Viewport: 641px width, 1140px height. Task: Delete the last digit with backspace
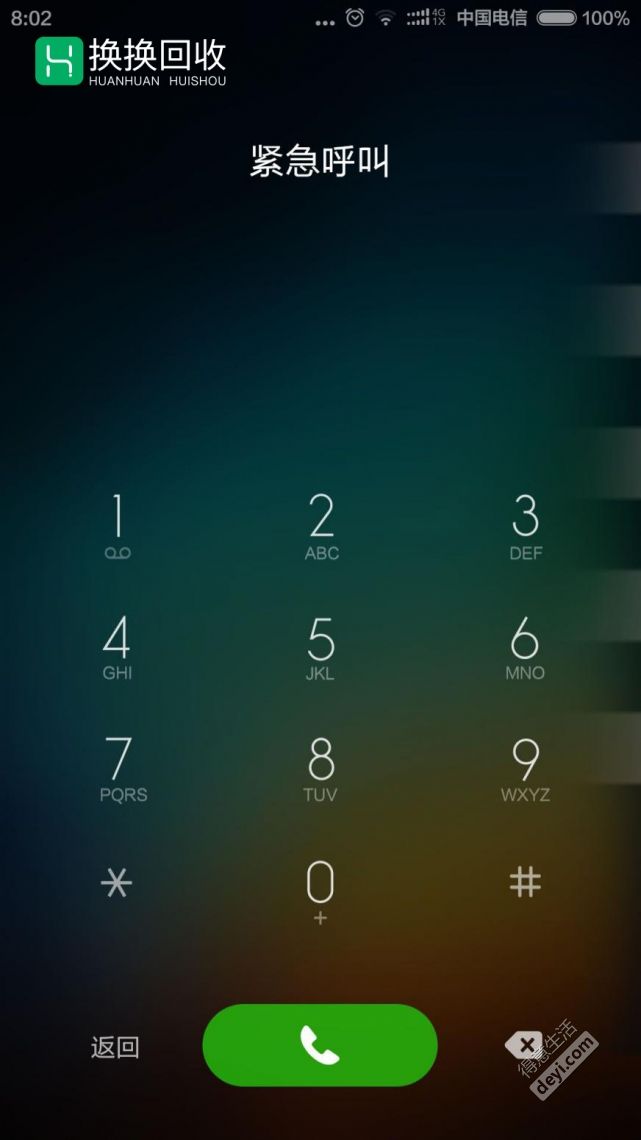(x=525, y=1046)
